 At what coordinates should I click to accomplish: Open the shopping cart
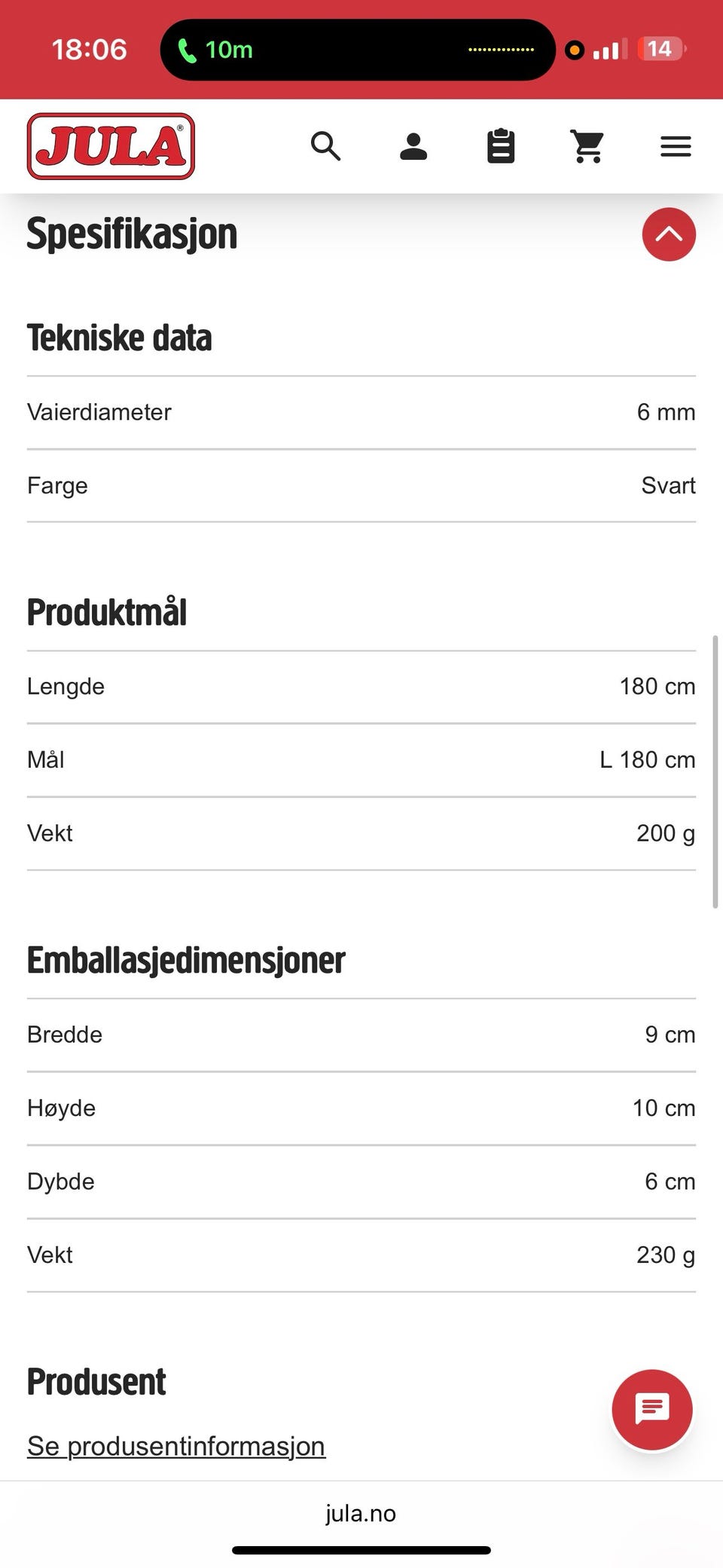[587, 146]
